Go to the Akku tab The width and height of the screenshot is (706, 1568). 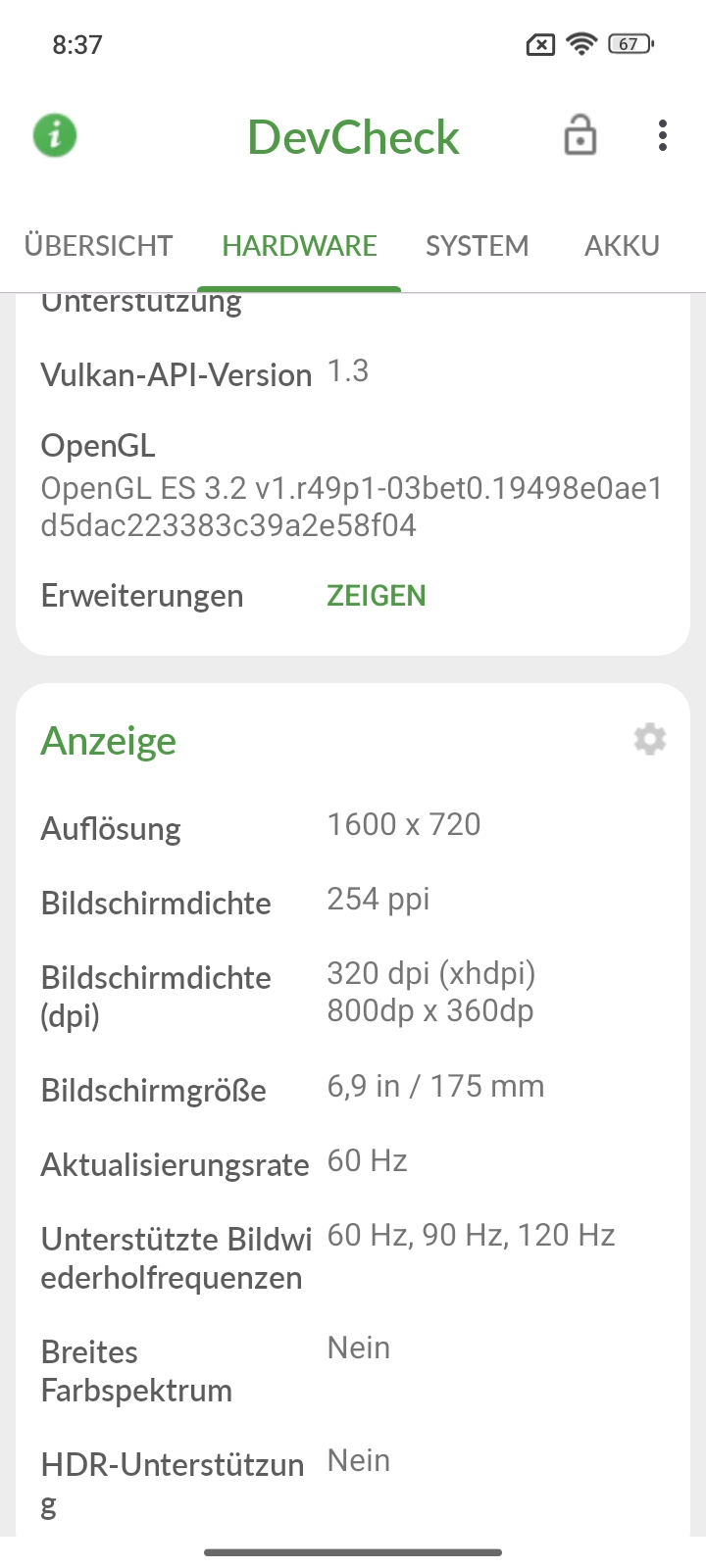(622, 245)
